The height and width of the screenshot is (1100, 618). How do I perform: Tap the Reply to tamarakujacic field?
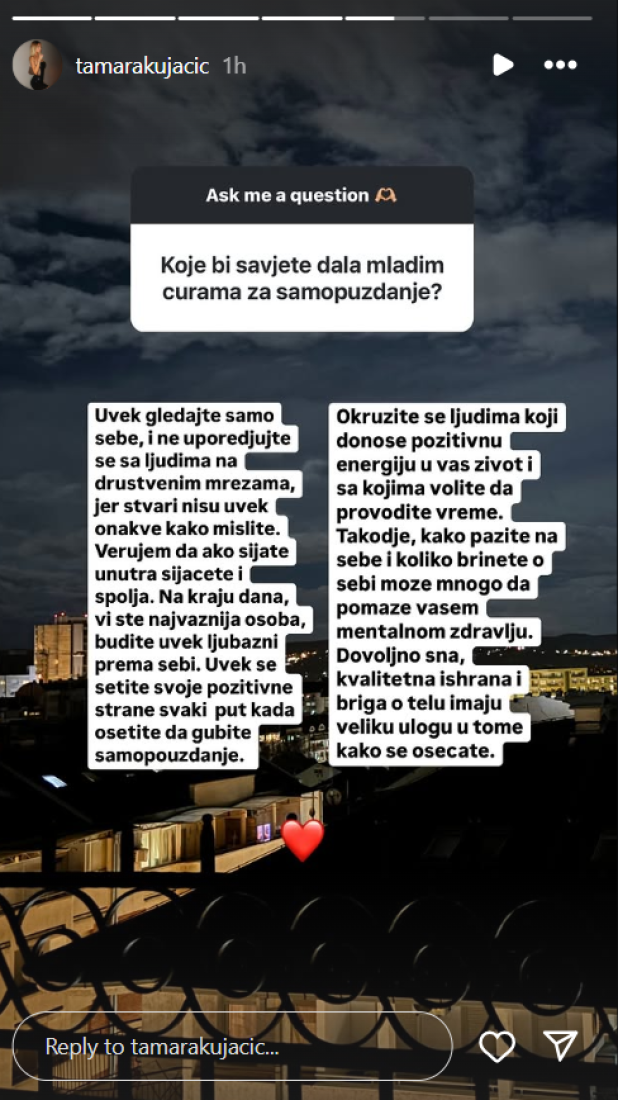click(232, 1046)
